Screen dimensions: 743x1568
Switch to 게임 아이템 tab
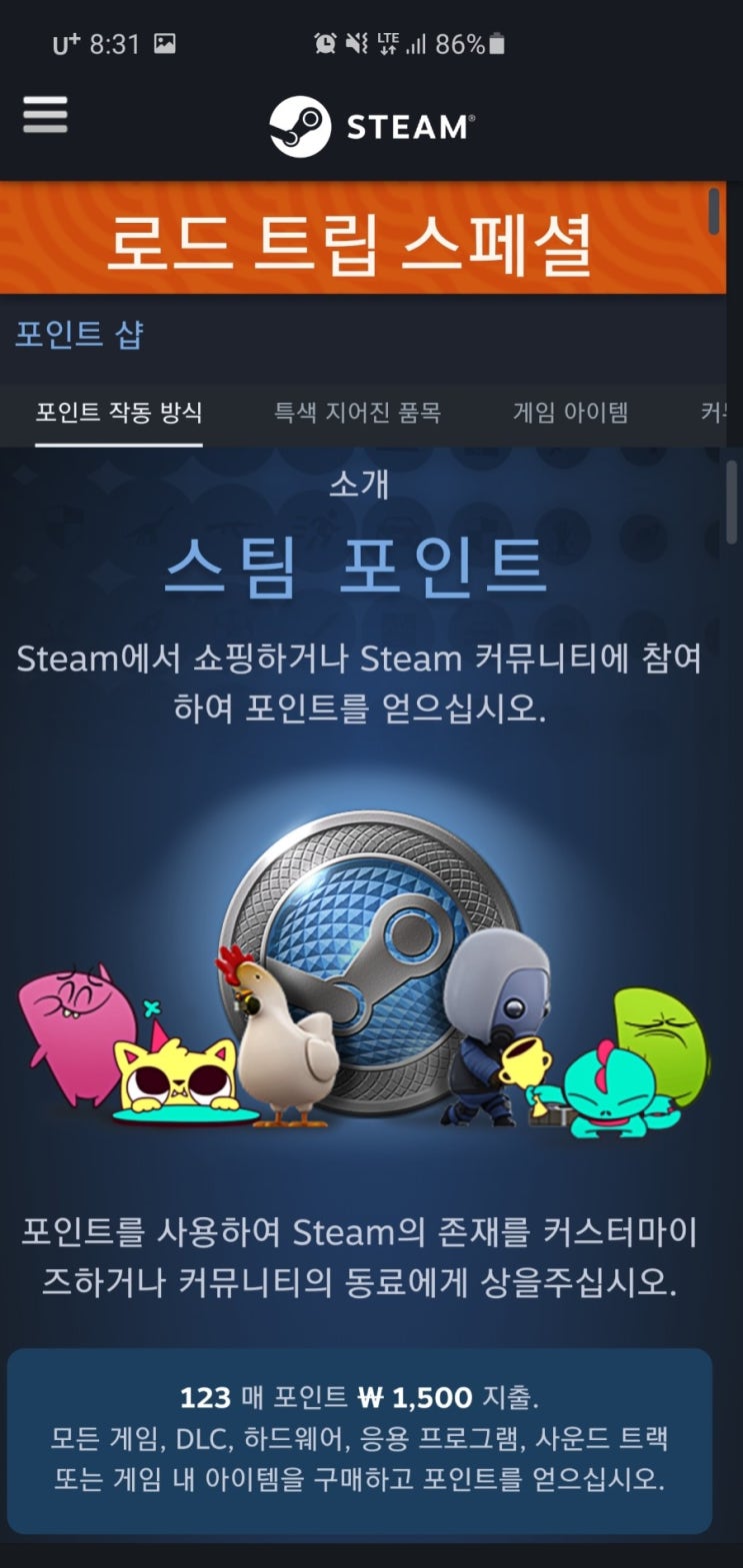point(571,412)
